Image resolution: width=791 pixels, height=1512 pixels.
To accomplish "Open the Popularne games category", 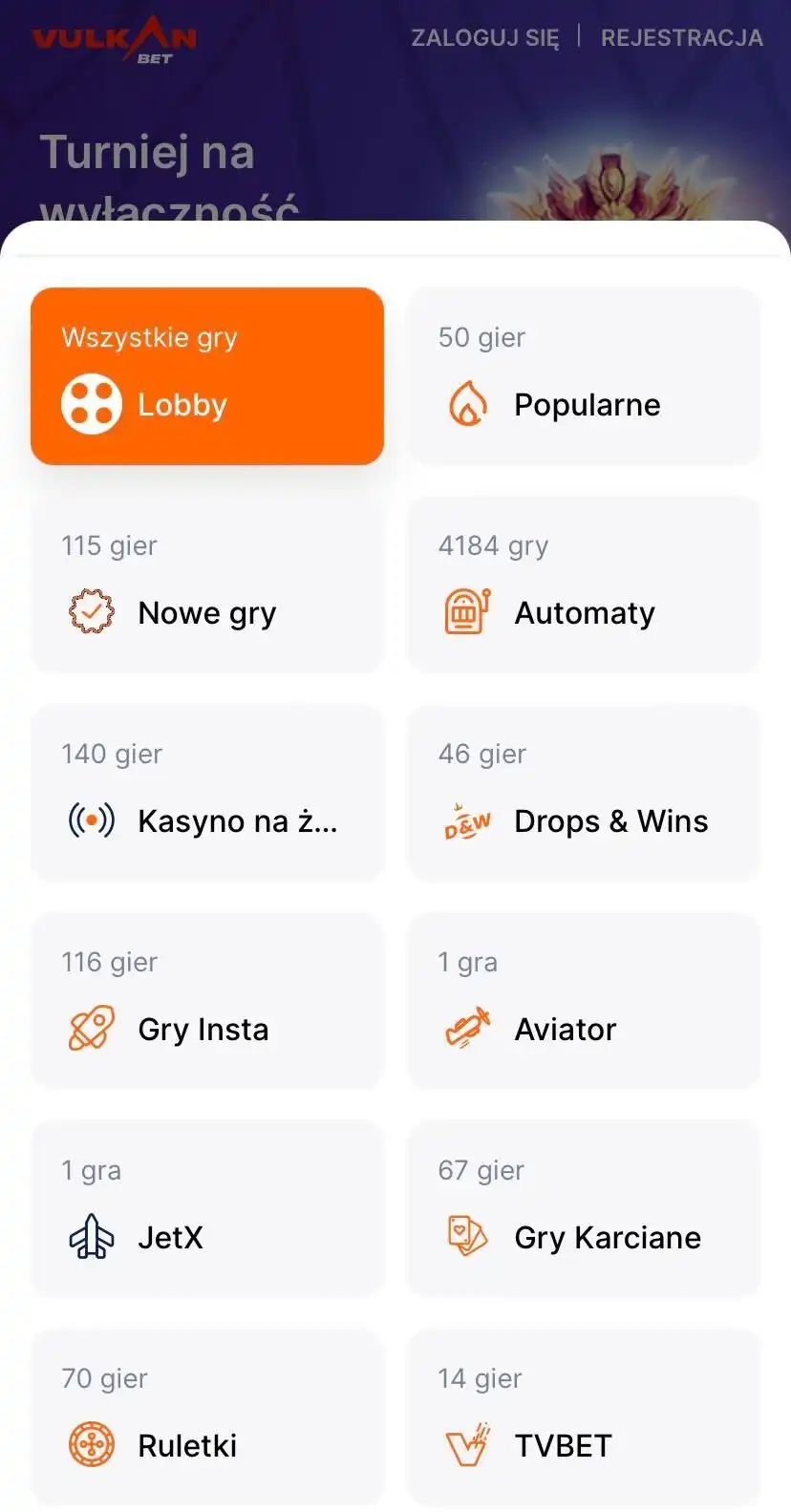I will 584,376.
